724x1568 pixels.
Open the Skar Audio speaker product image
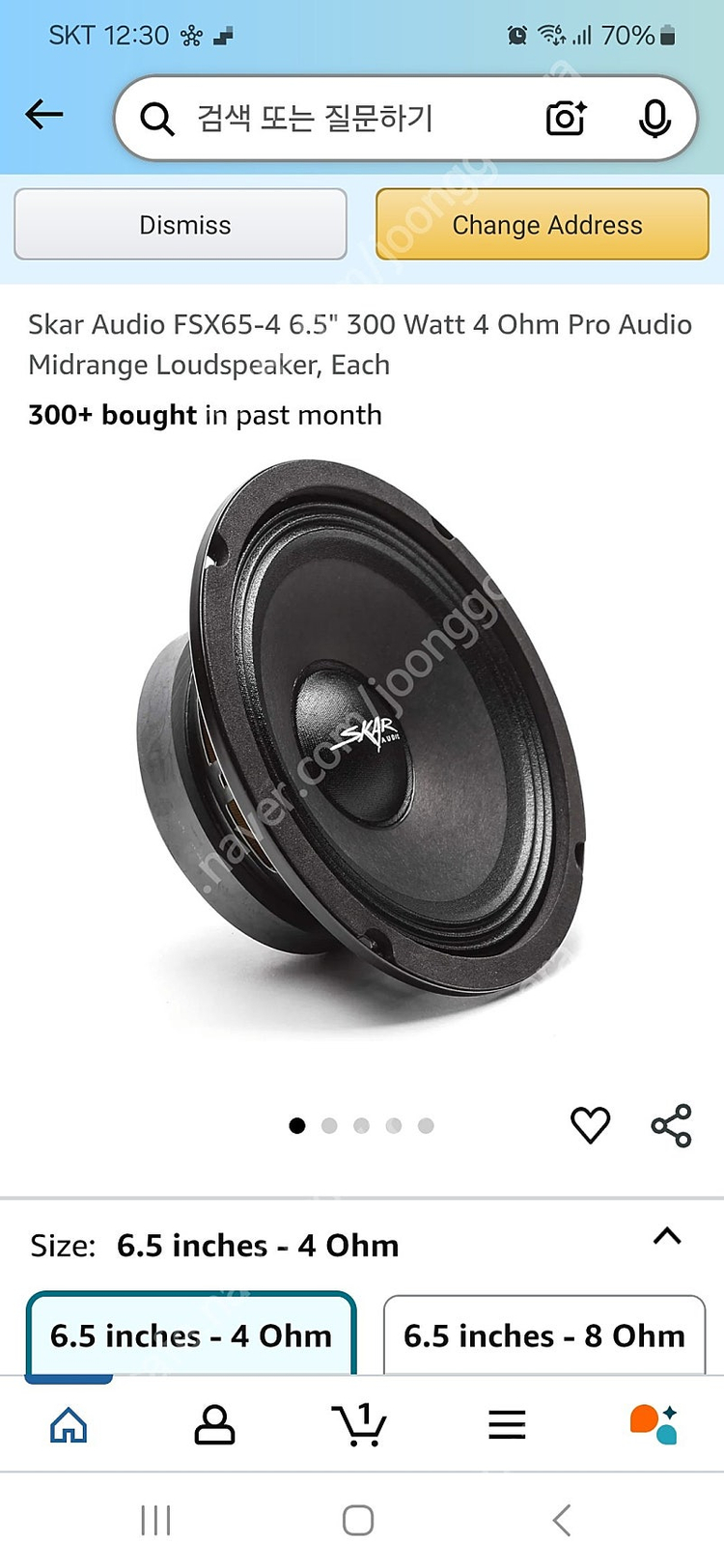[x=362, y=733]
